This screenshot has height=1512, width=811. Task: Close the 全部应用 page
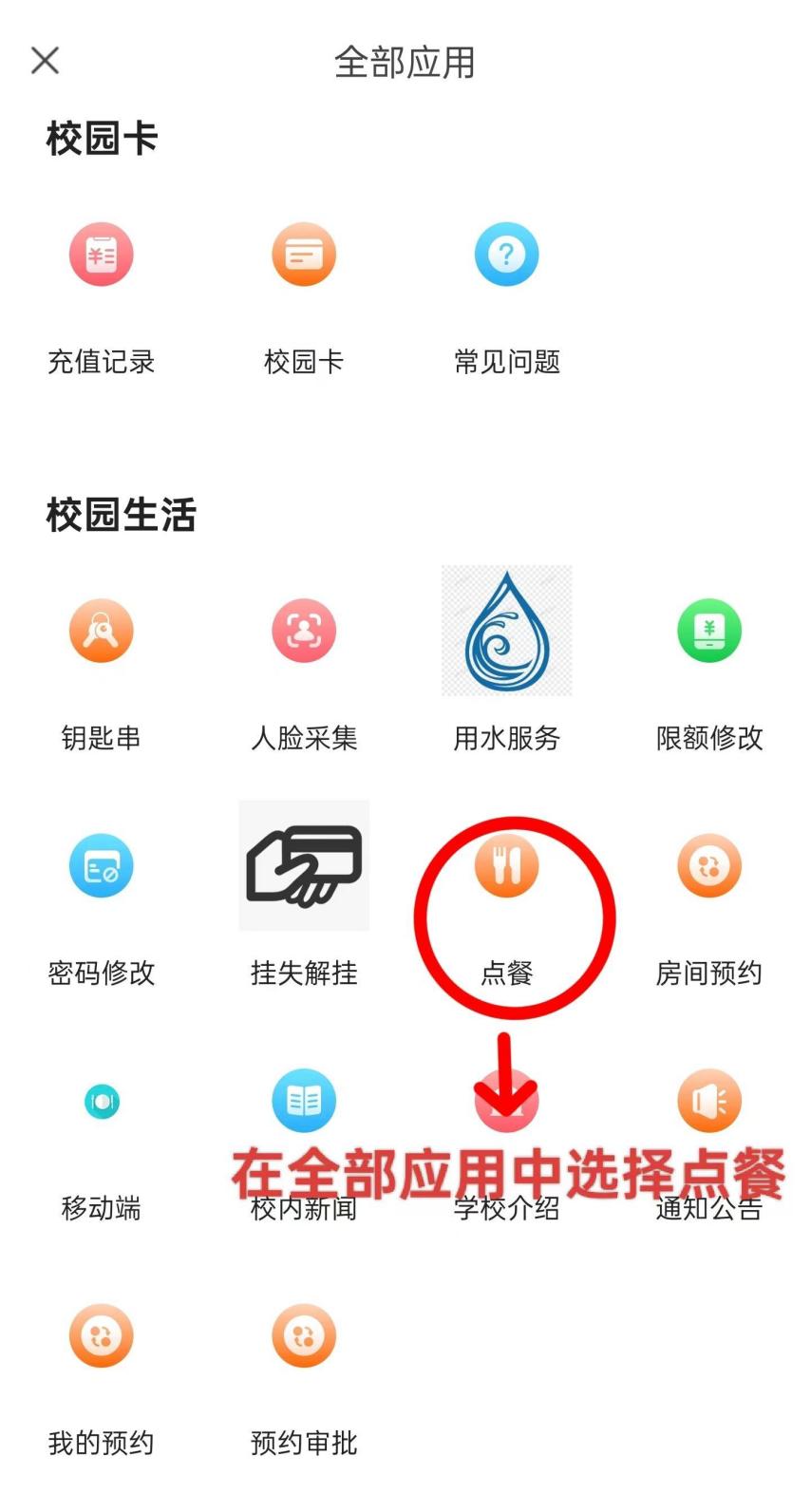pos(45,61)
